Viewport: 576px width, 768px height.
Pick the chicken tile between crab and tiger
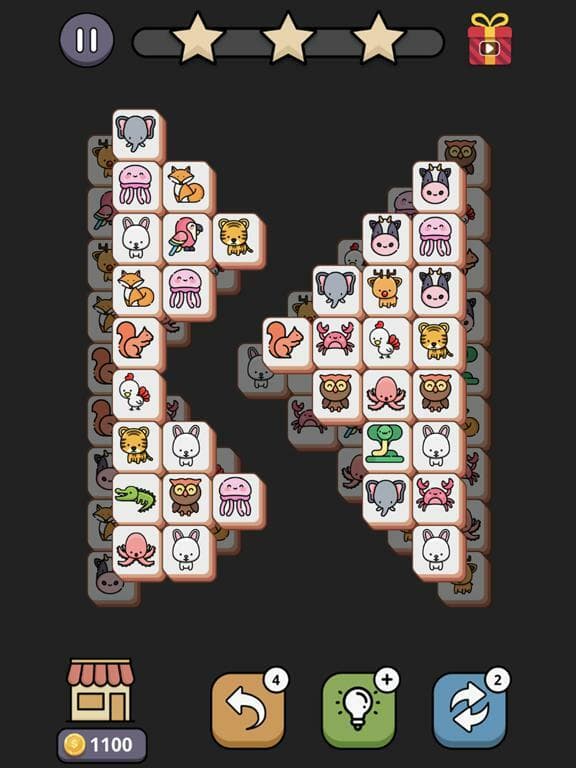click(386, 342)
